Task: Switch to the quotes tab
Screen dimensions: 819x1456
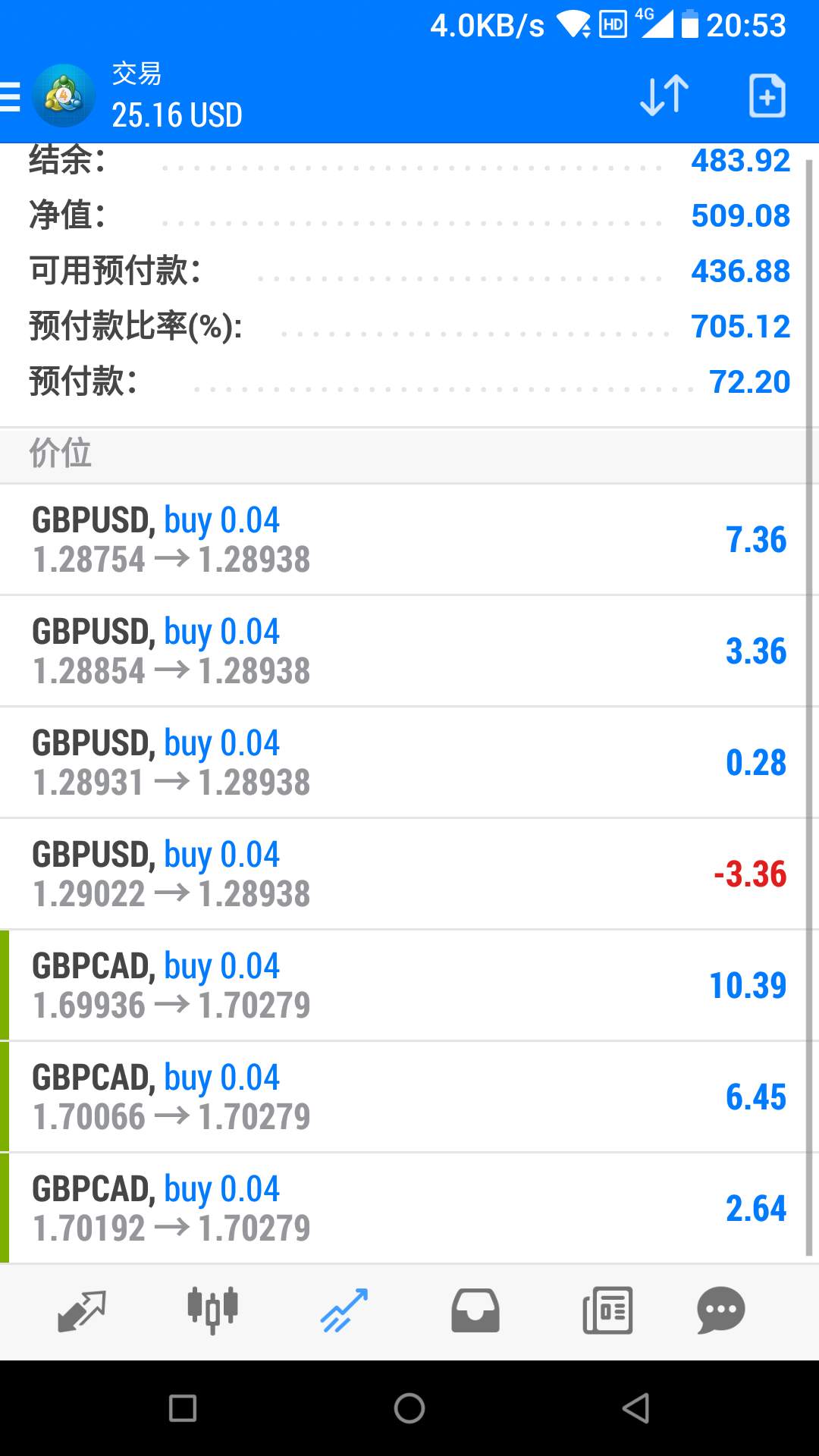Action: 82,1310
